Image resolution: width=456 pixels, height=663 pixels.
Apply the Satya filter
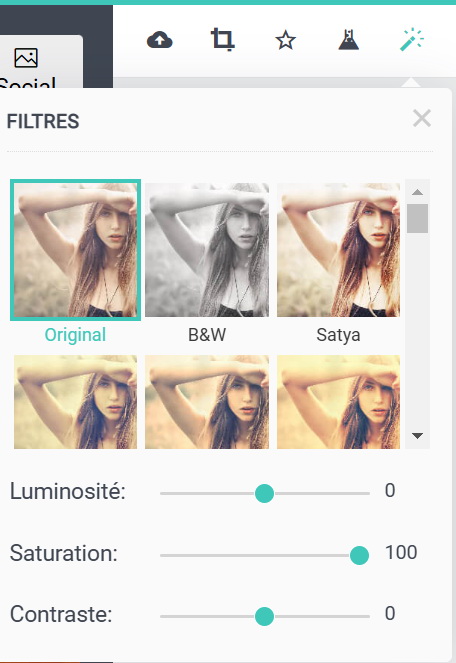click(x=338, y=250)
